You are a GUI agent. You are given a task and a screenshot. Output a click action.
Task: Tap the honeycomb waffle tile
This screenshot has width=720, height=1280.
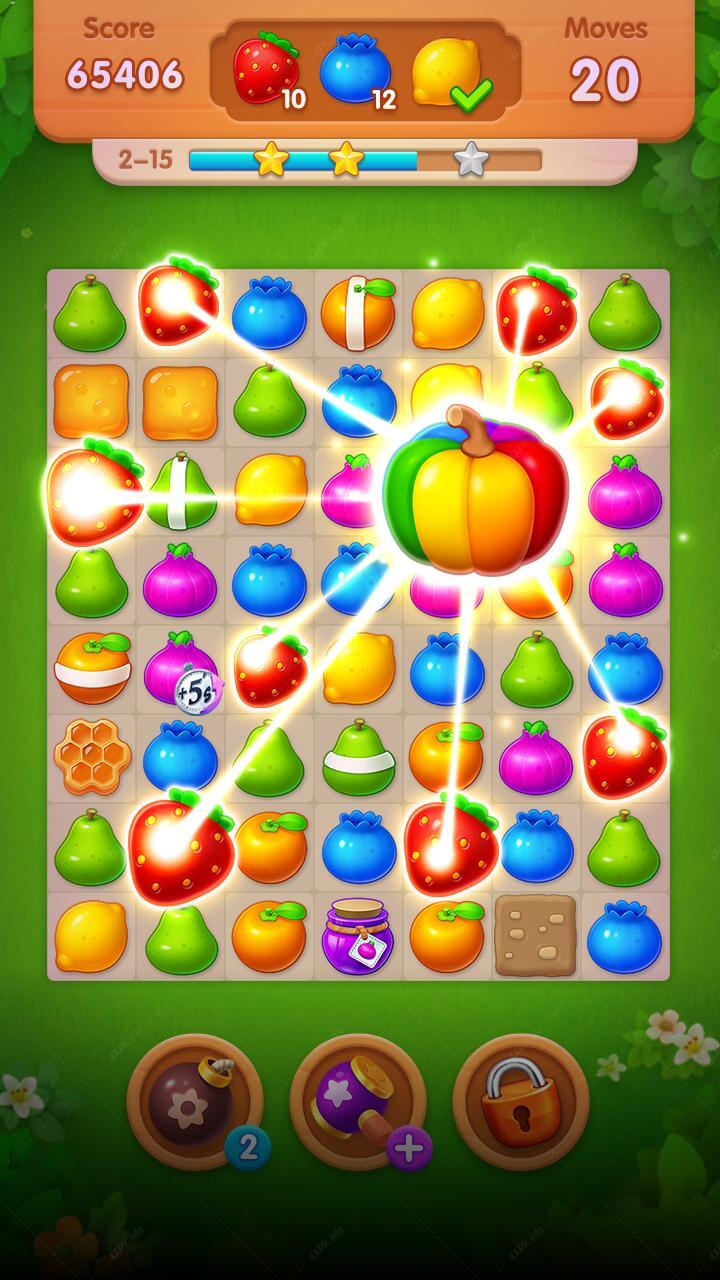coord(92,756)
